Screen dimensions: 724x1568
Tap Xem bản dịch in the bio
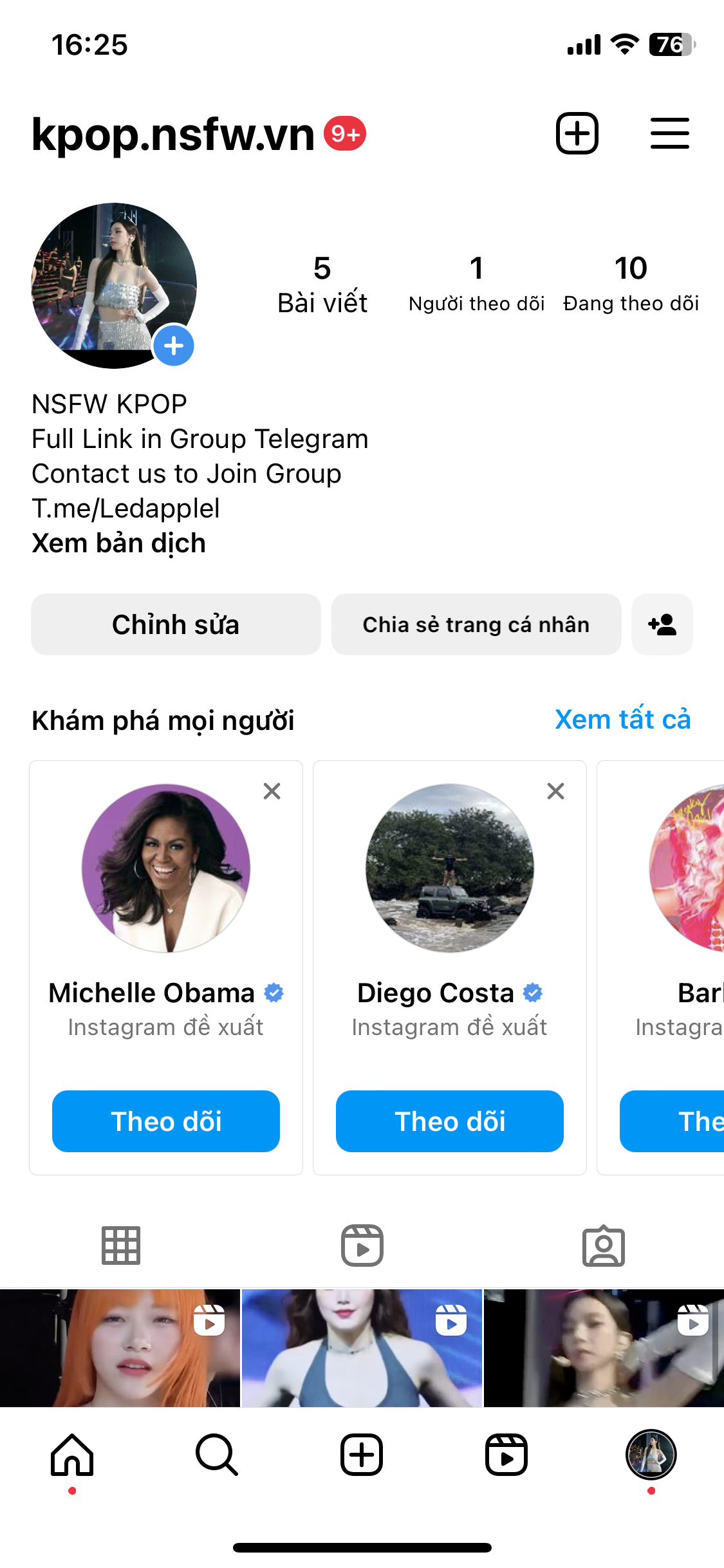click(x=119, y=543)
